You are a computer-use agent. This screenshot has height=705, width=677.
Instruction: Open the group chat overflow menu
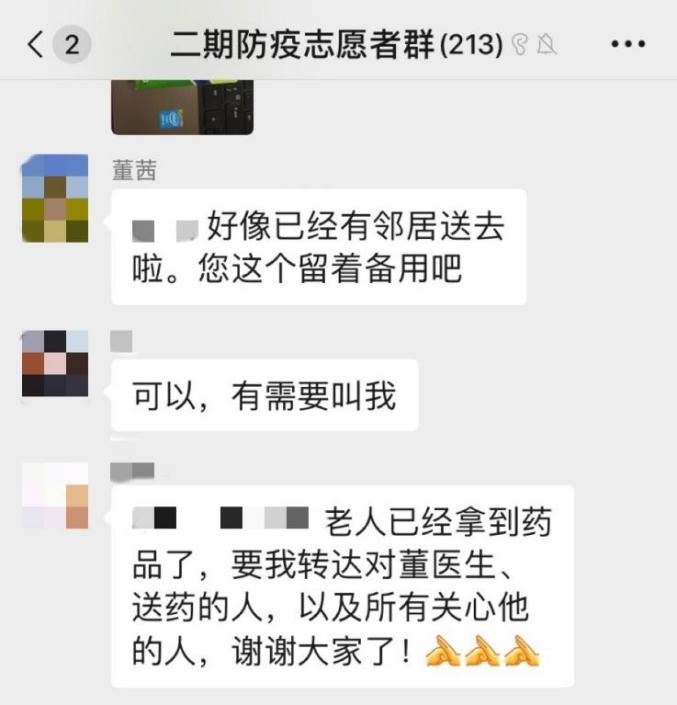pyautogui.click(x=627, y=44)
